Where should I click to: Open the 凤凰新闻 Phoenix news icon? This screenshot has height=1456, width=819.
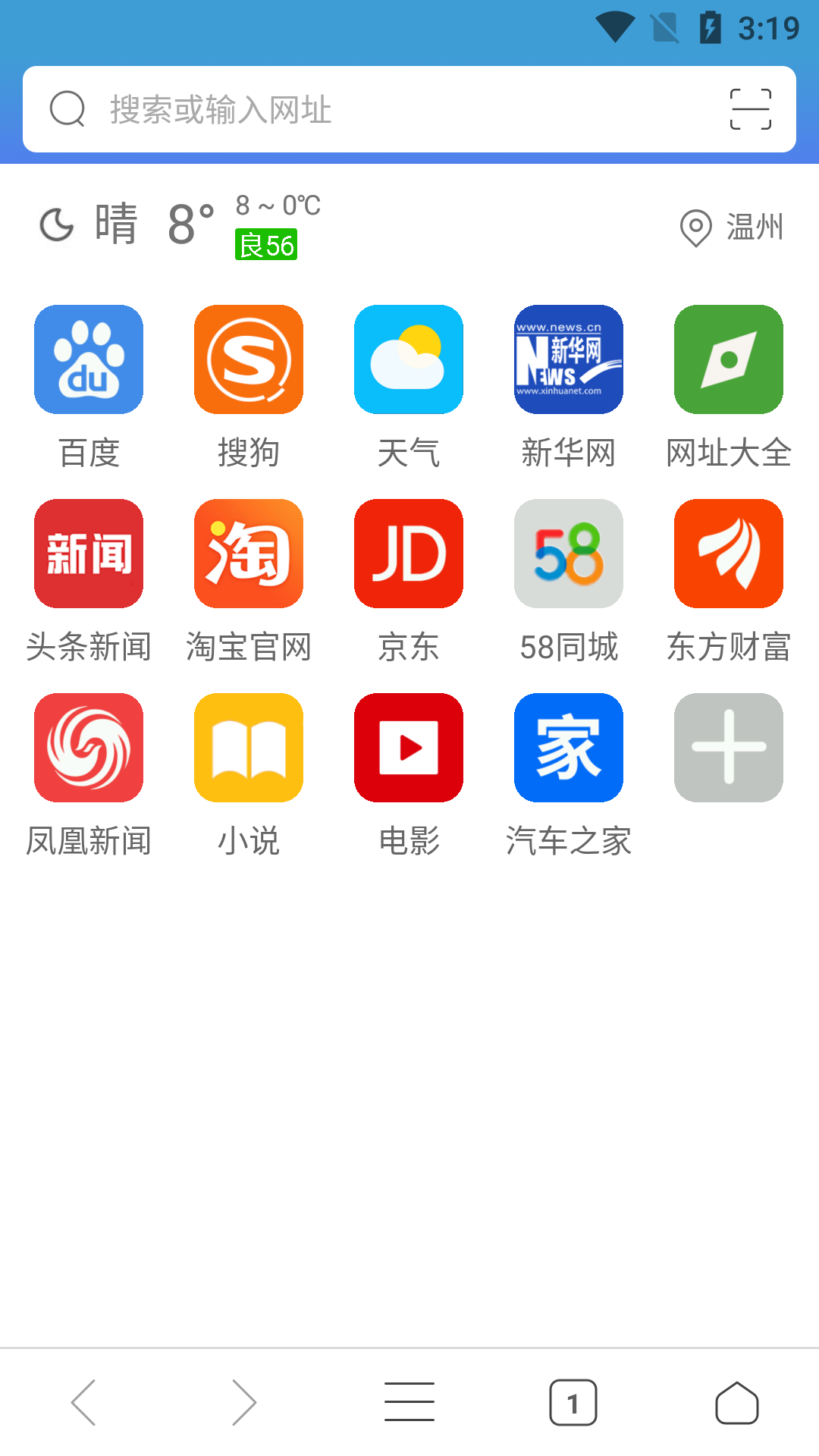(x=88, y=746)
